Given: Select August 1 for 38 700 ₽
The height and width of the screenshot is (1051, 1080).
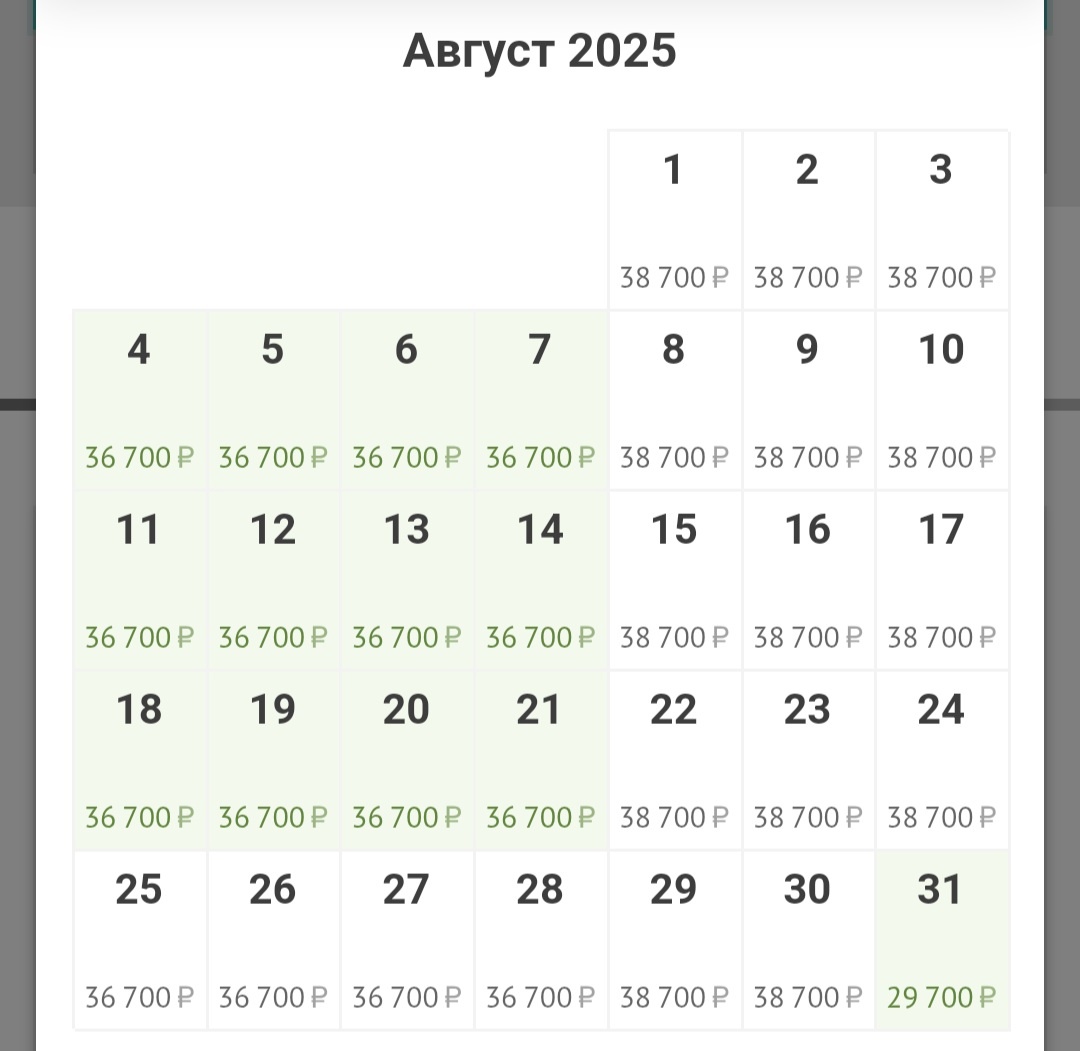Looking at the screenshot, I should click(674, 220).
